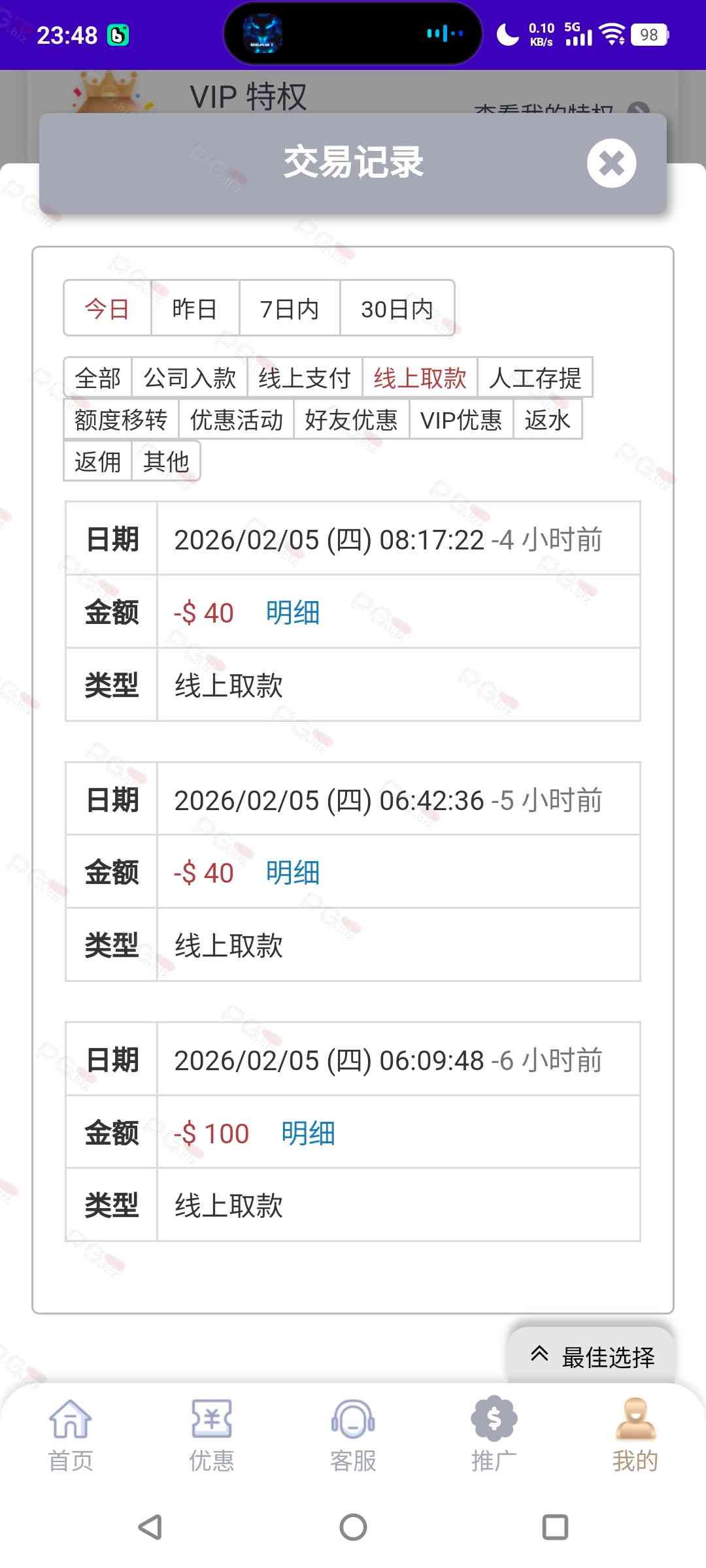Switch to the 推广 tab
Screen dimensions: 706x1568
tap(494, 1435)
